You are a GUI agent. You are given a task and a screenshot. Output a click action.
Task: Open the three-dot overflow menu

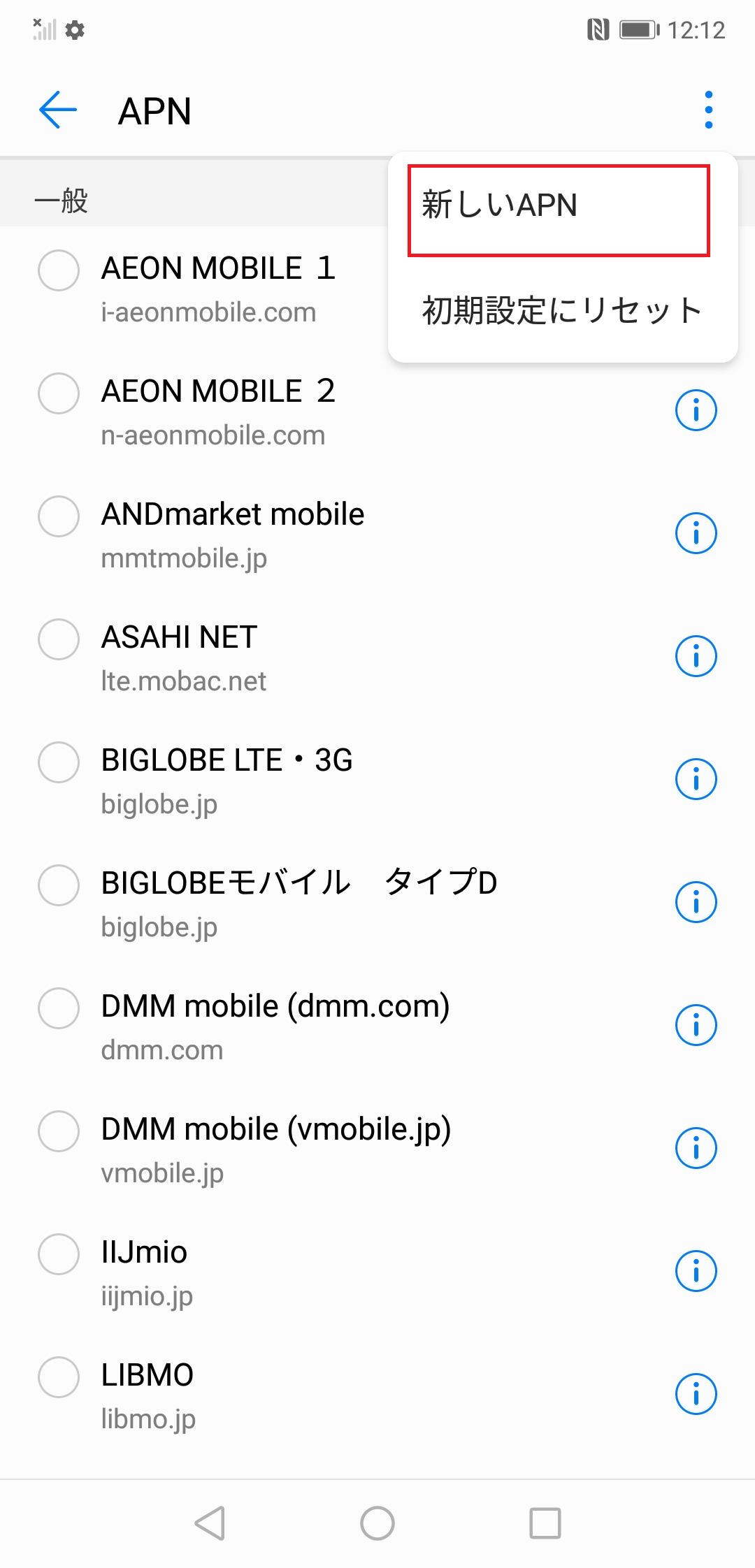pyautogui.click(x=708, y=110)
